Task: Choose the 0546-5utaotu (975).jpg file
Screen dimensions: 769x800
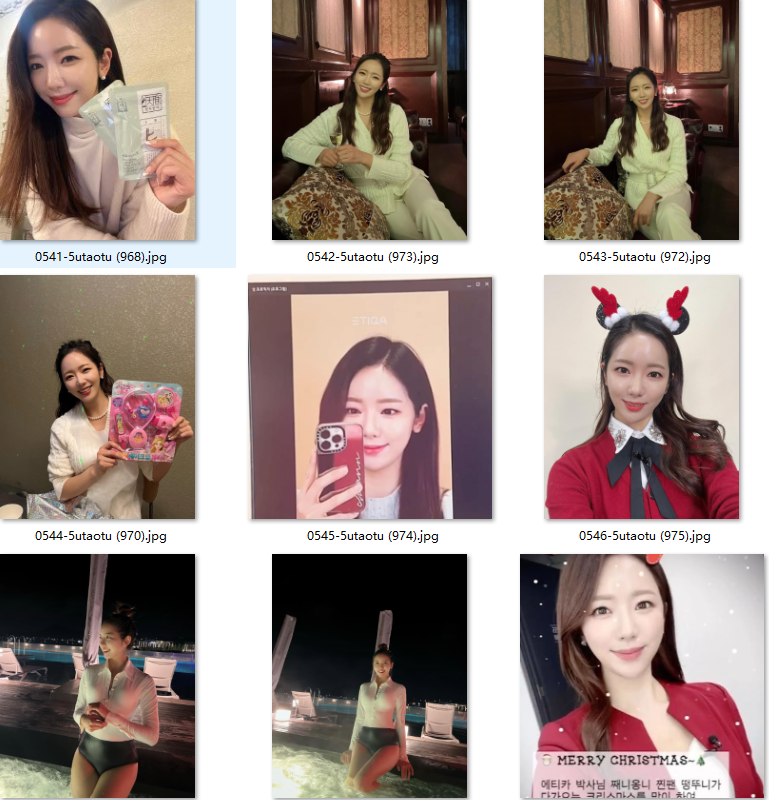Action: 641,397
